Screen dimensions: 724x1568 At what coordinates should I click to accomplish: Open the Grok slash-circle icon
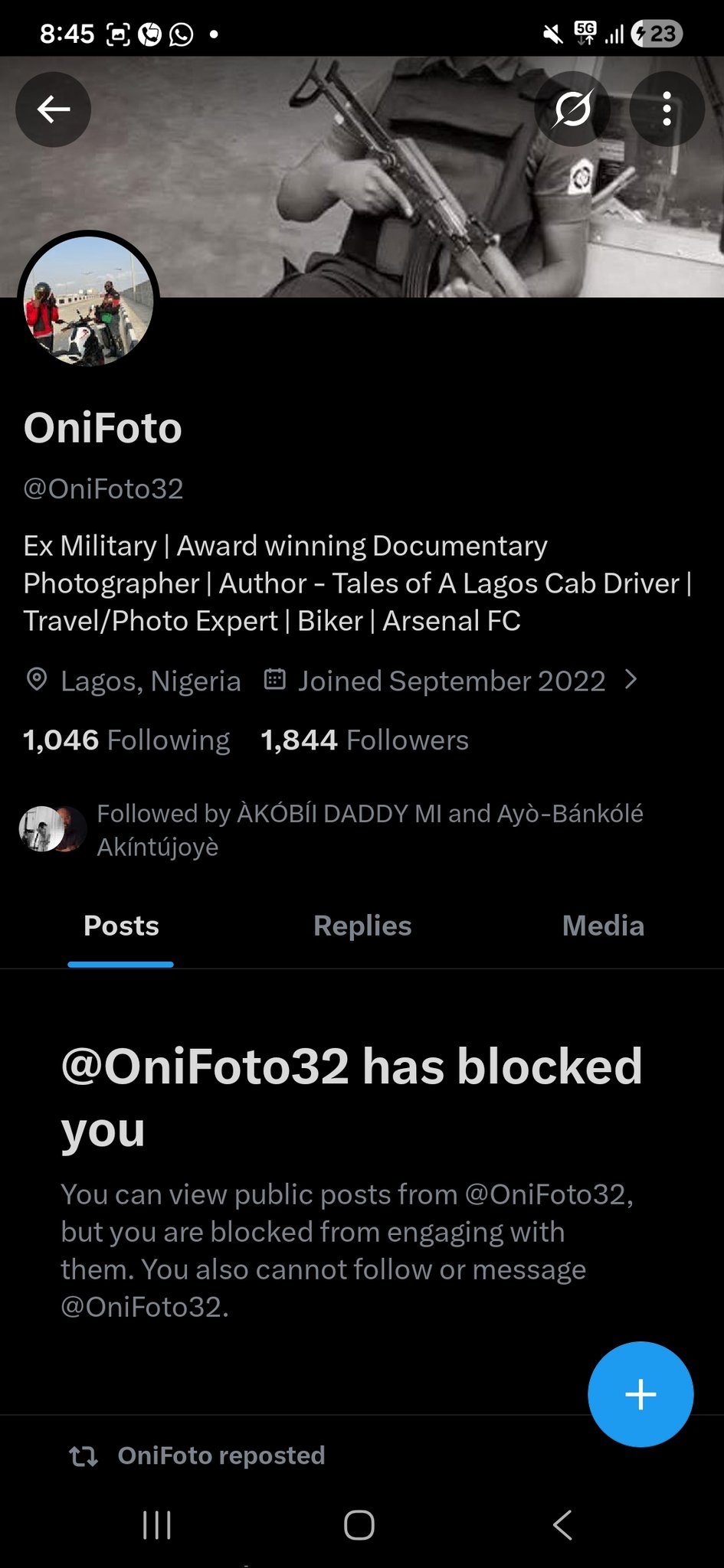[572, 109]
